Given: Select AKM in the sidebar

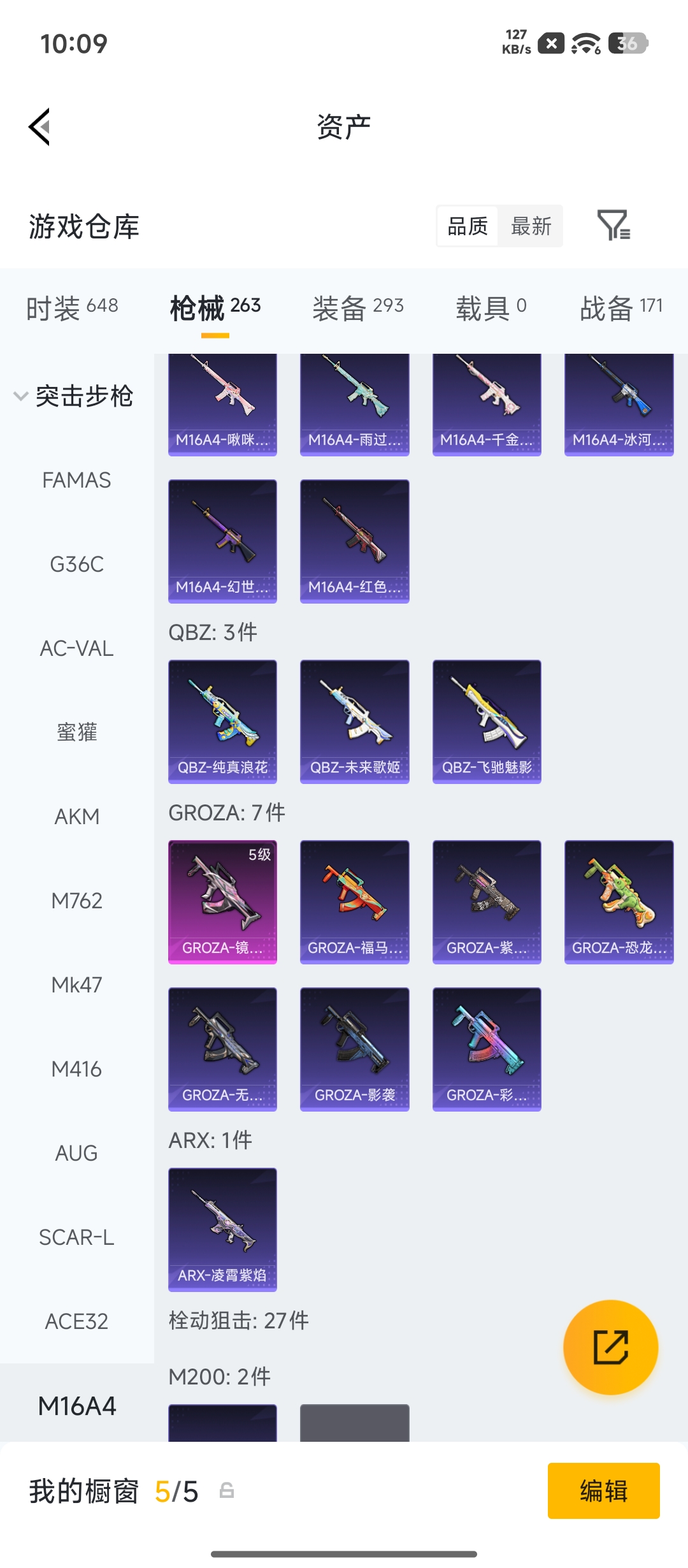Looking at the screenshot, I should 76,817.
